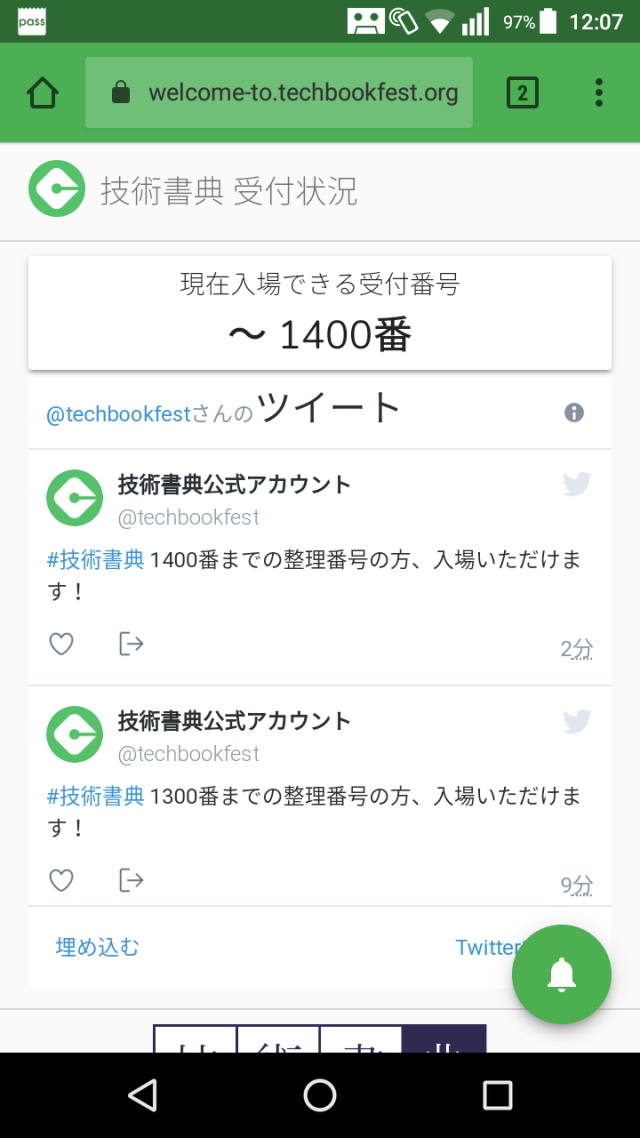This screenshot has height=1138, width=640.
Task: Open the 2分 timestamp of the tweet
Action: point(576,649)
